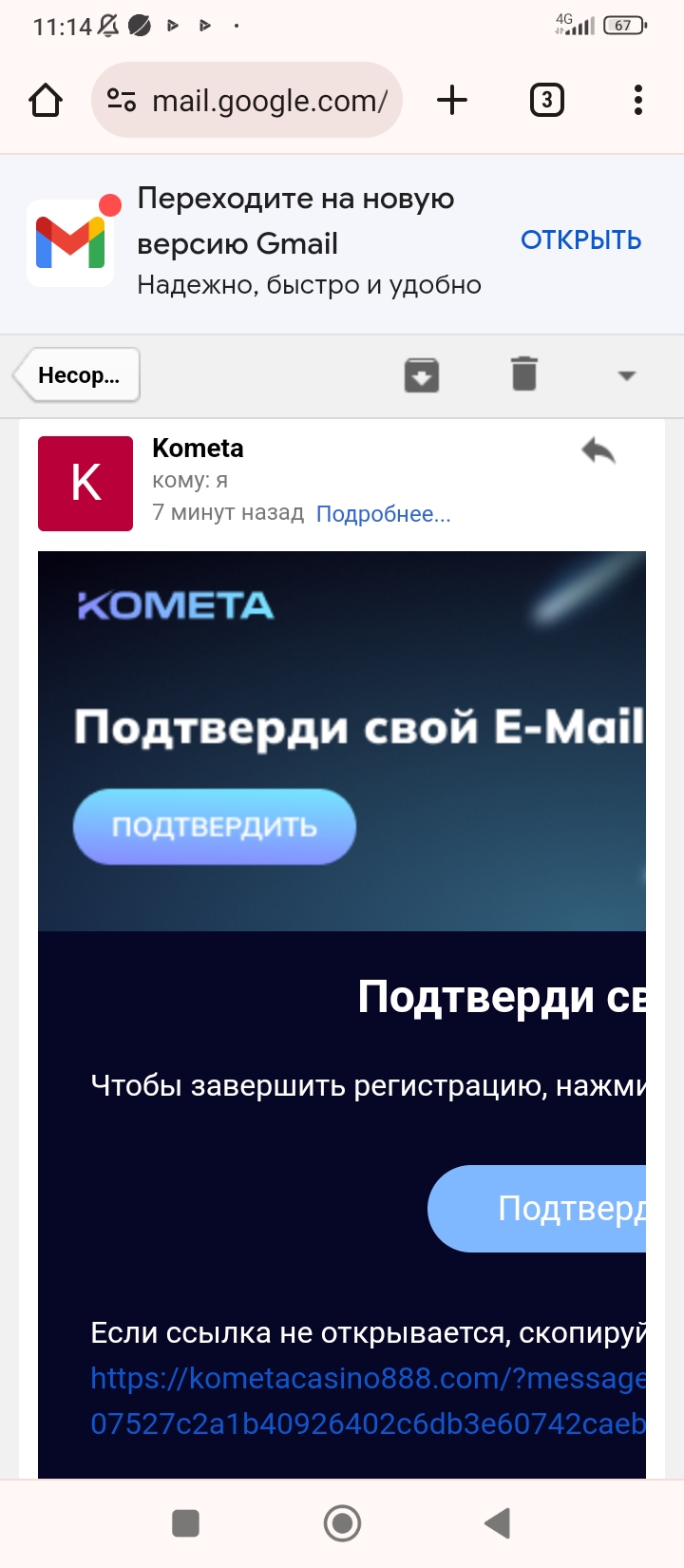
Task: Delete this email with the trash icon
Action: [x=524, y=373]
